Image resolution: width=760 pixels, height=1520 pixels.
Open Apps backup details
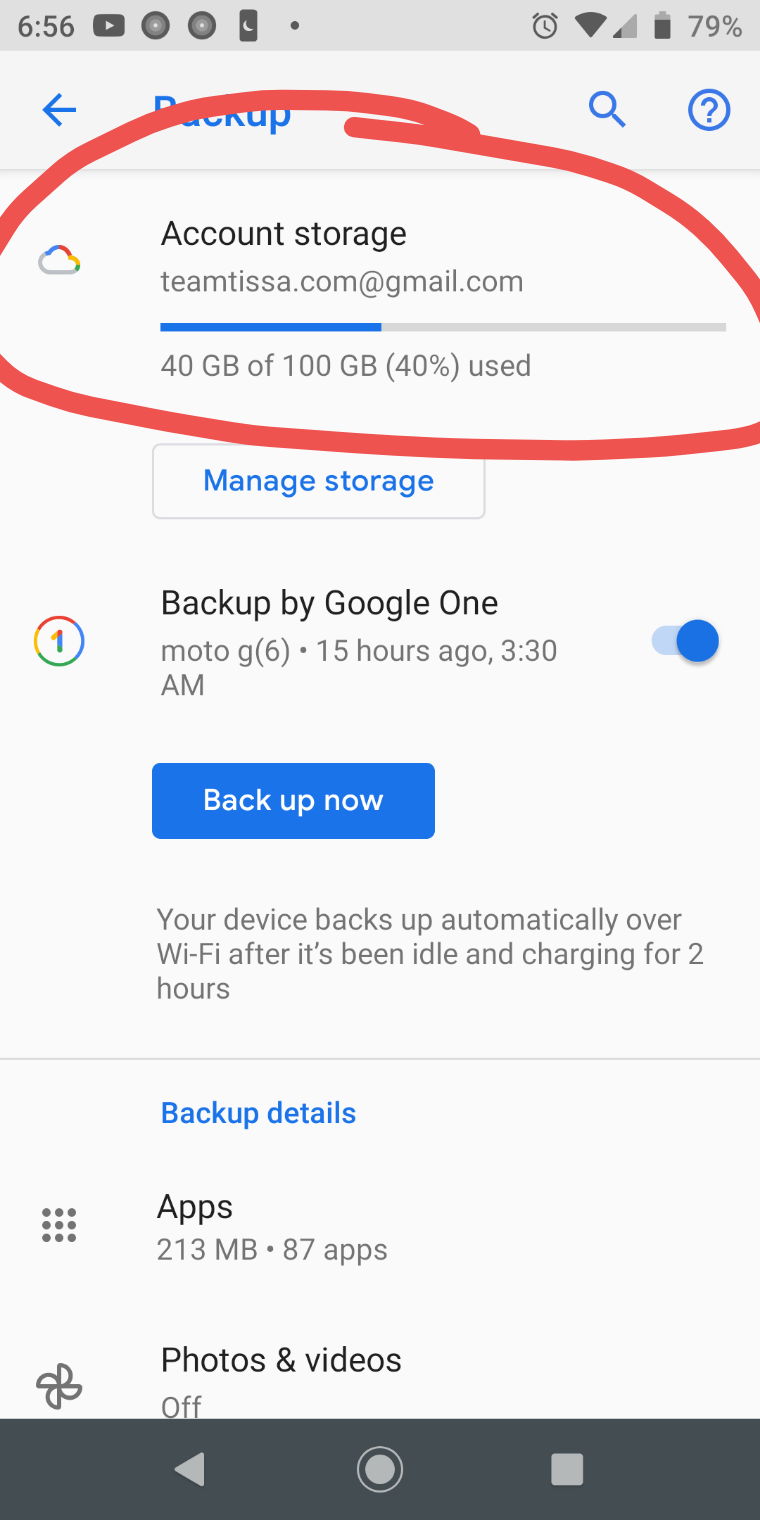380,1227
